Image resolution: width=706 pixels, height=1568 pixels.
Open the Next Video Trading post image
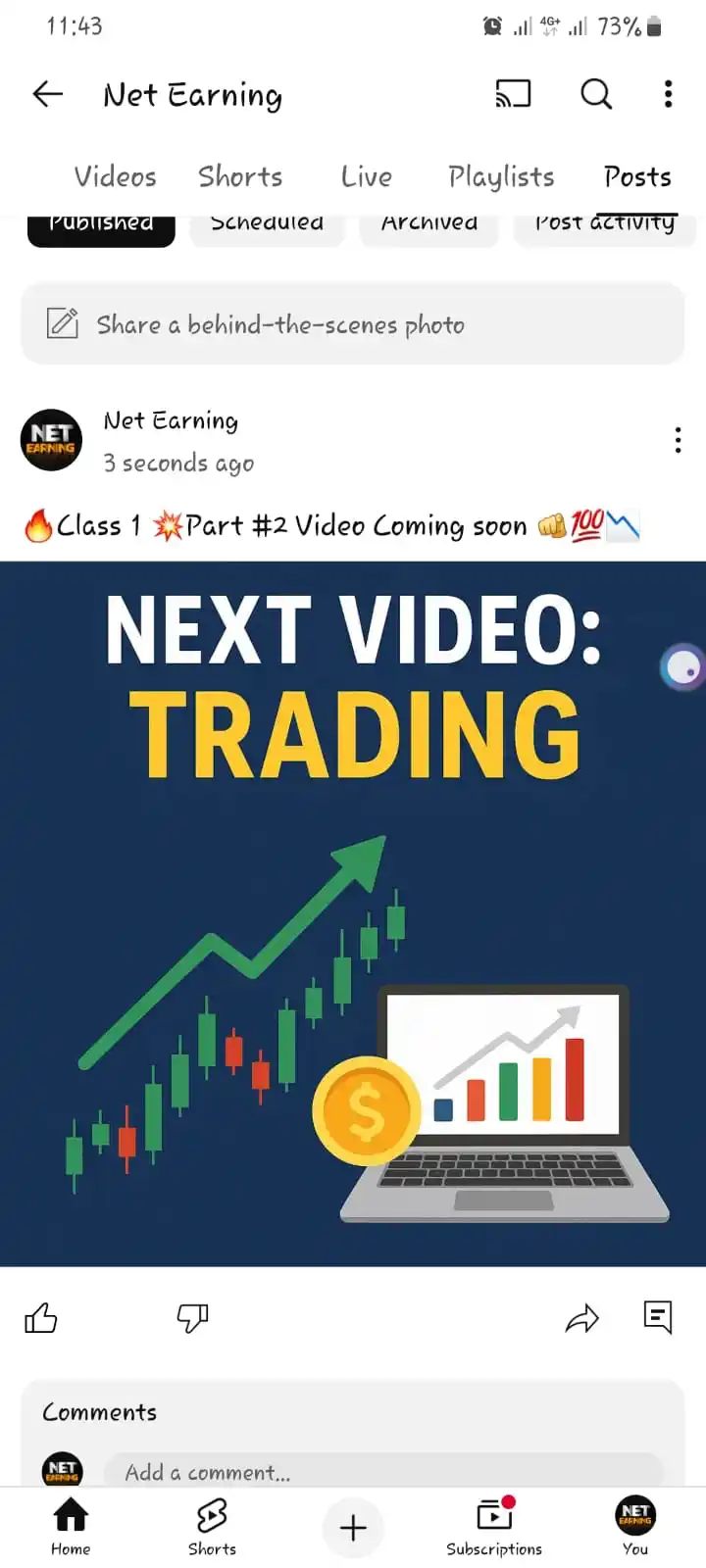pyautogui.click(x=353, y=913)
